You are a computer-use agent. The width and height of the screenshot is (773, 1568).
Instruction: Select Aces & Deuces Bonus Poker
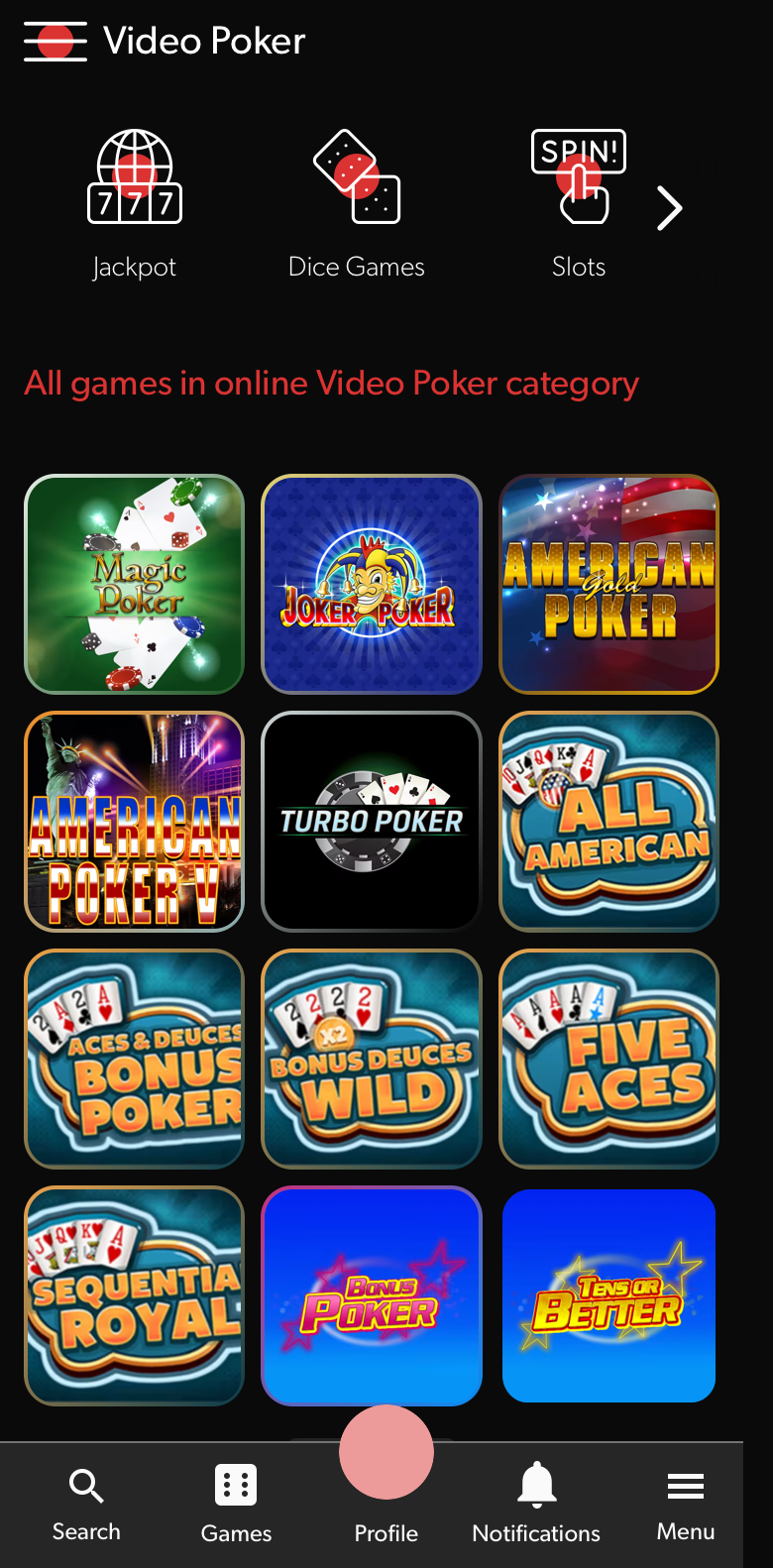[x=135, y=1059]
